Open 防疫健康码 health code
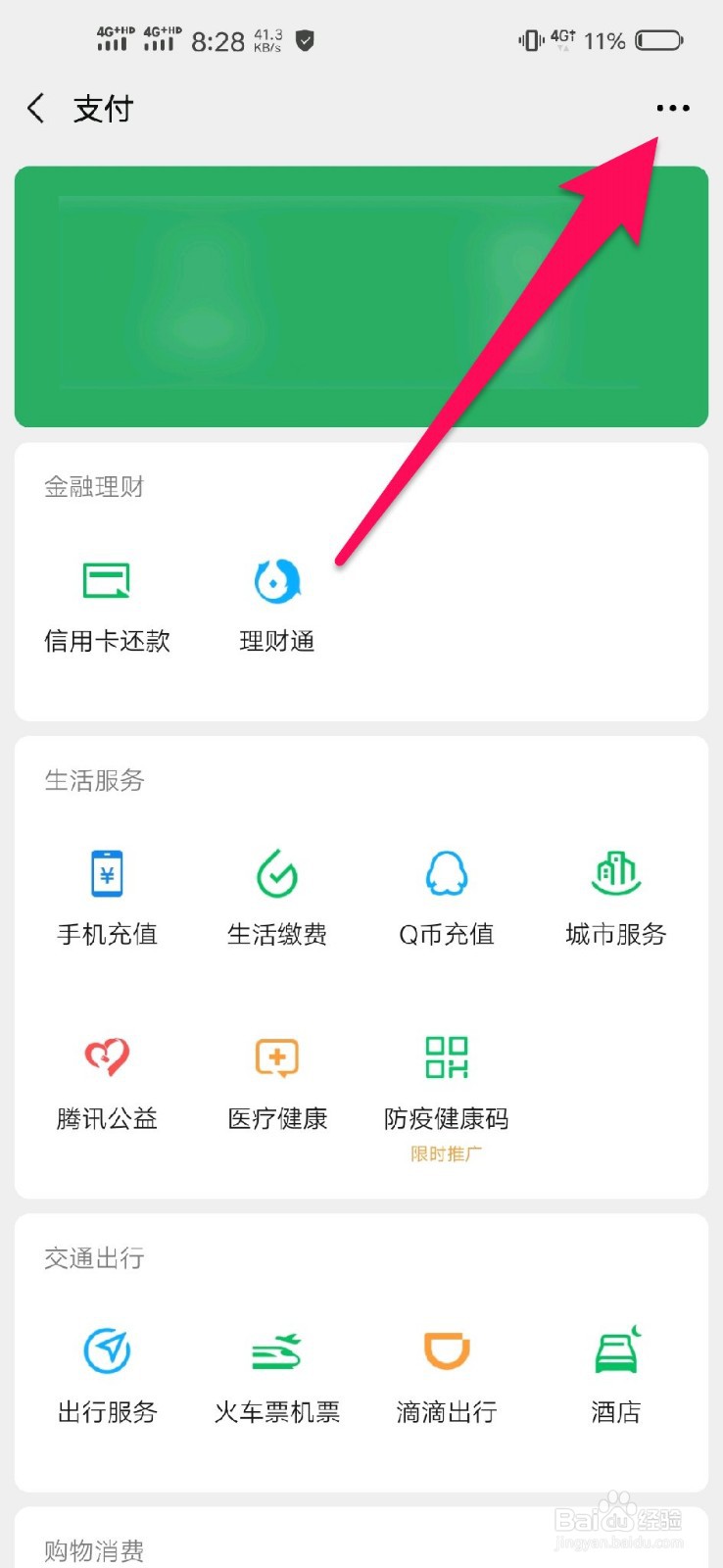 click(446, 1081)
